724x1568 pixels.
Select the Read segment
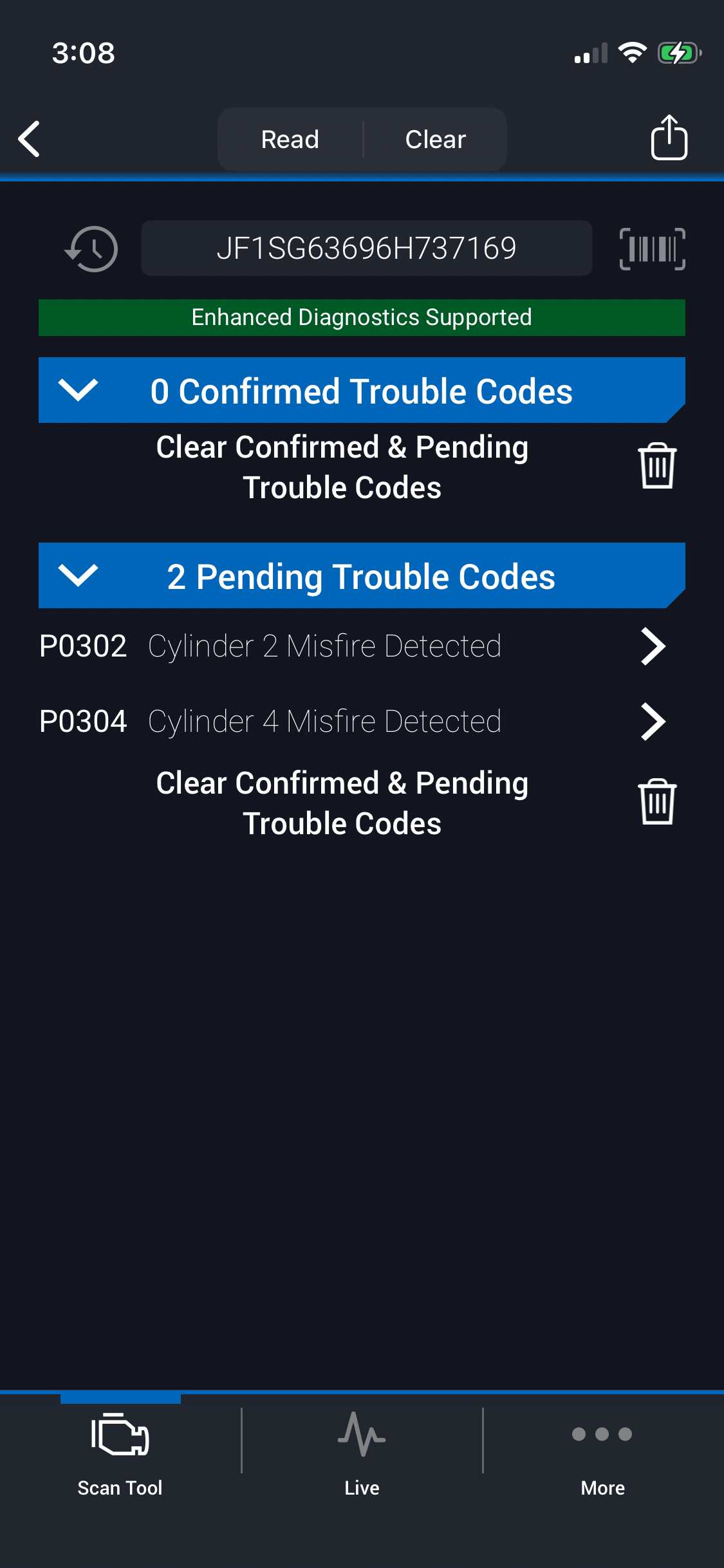tap(290, 140)
